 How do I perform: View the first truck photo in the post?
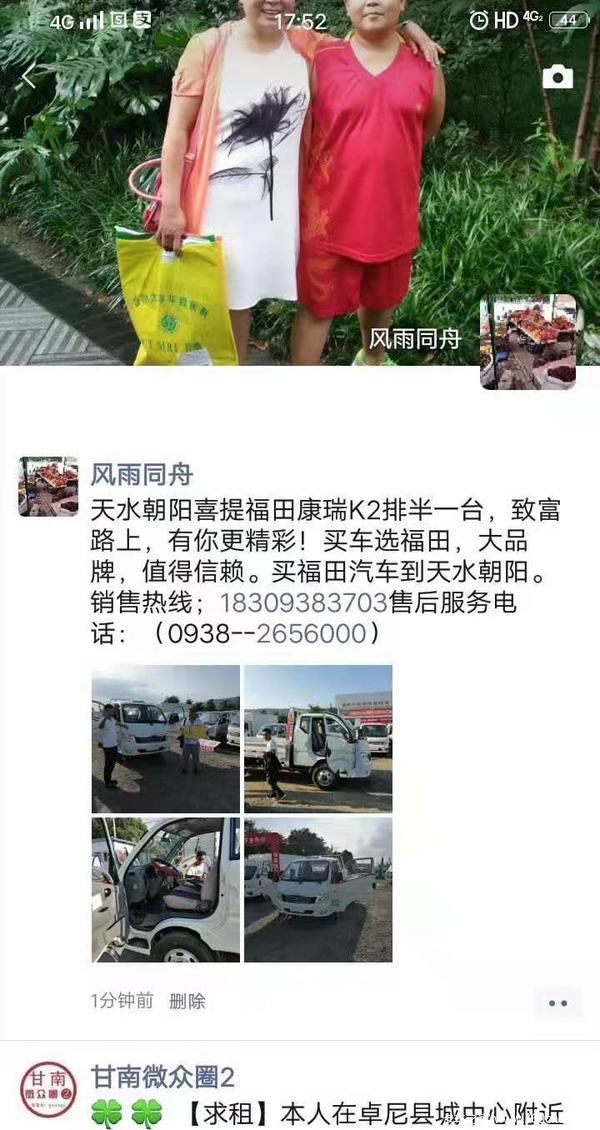point(166,739)
